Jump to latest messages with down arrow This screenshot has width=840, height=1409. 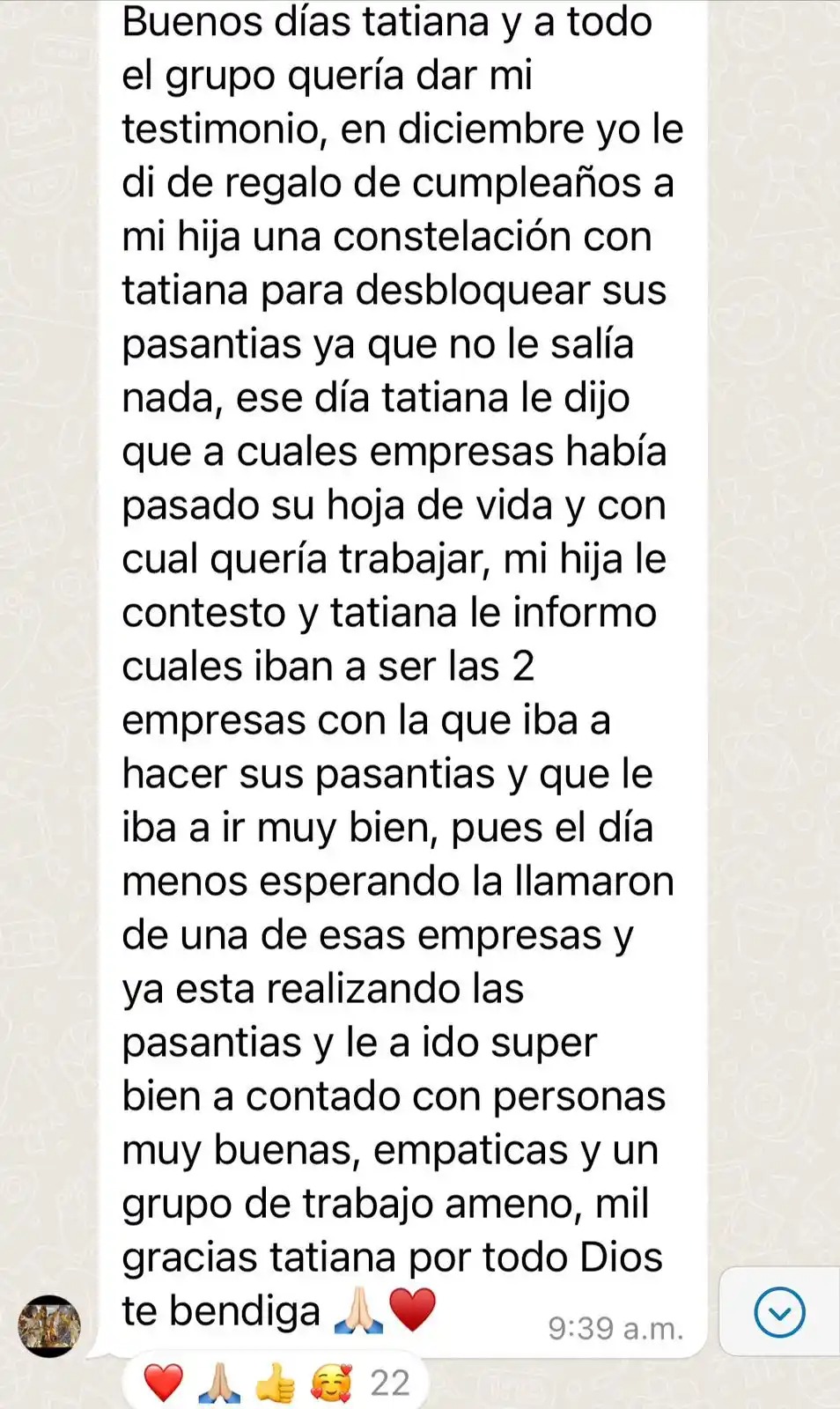pos(779,1312)
